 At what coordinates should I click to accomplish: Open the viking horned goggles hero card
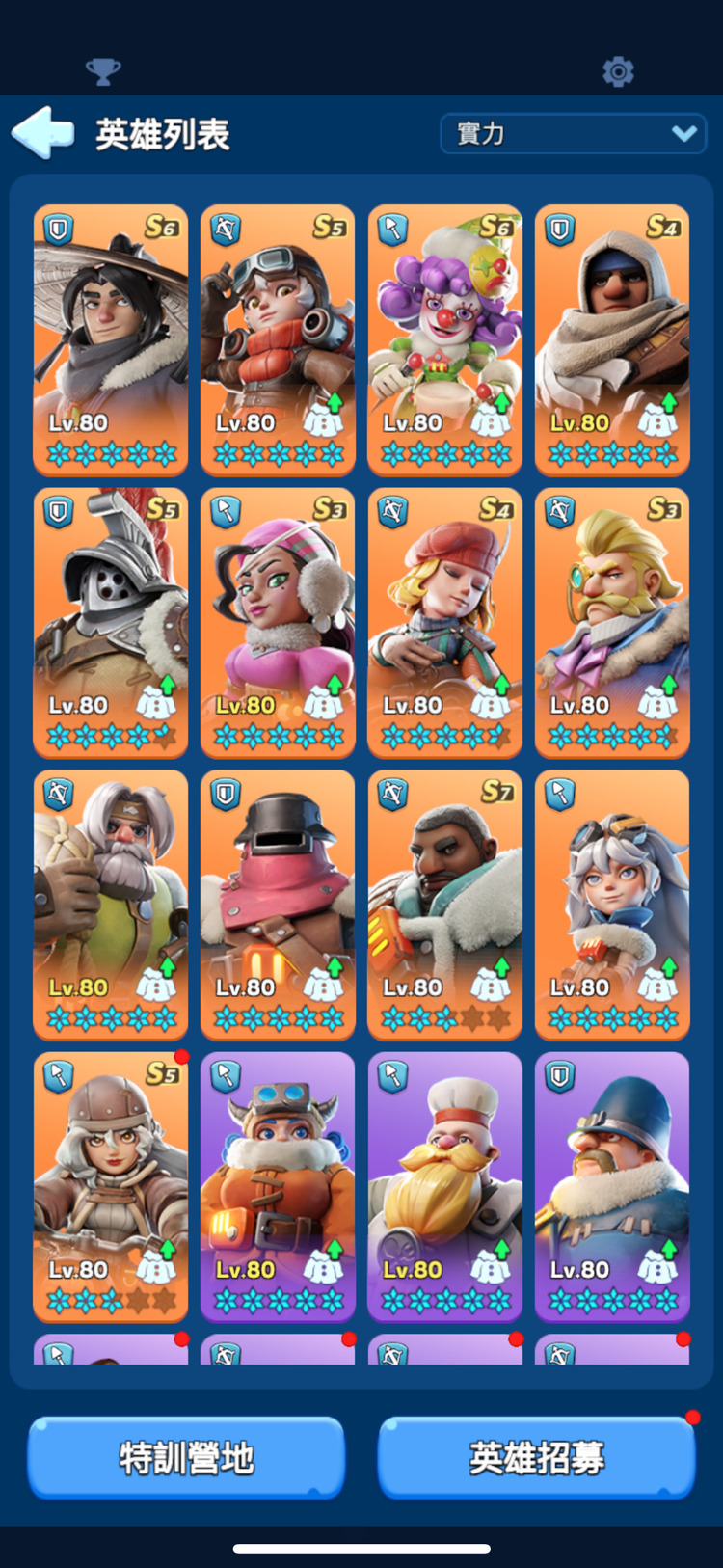coord(278,1186)
